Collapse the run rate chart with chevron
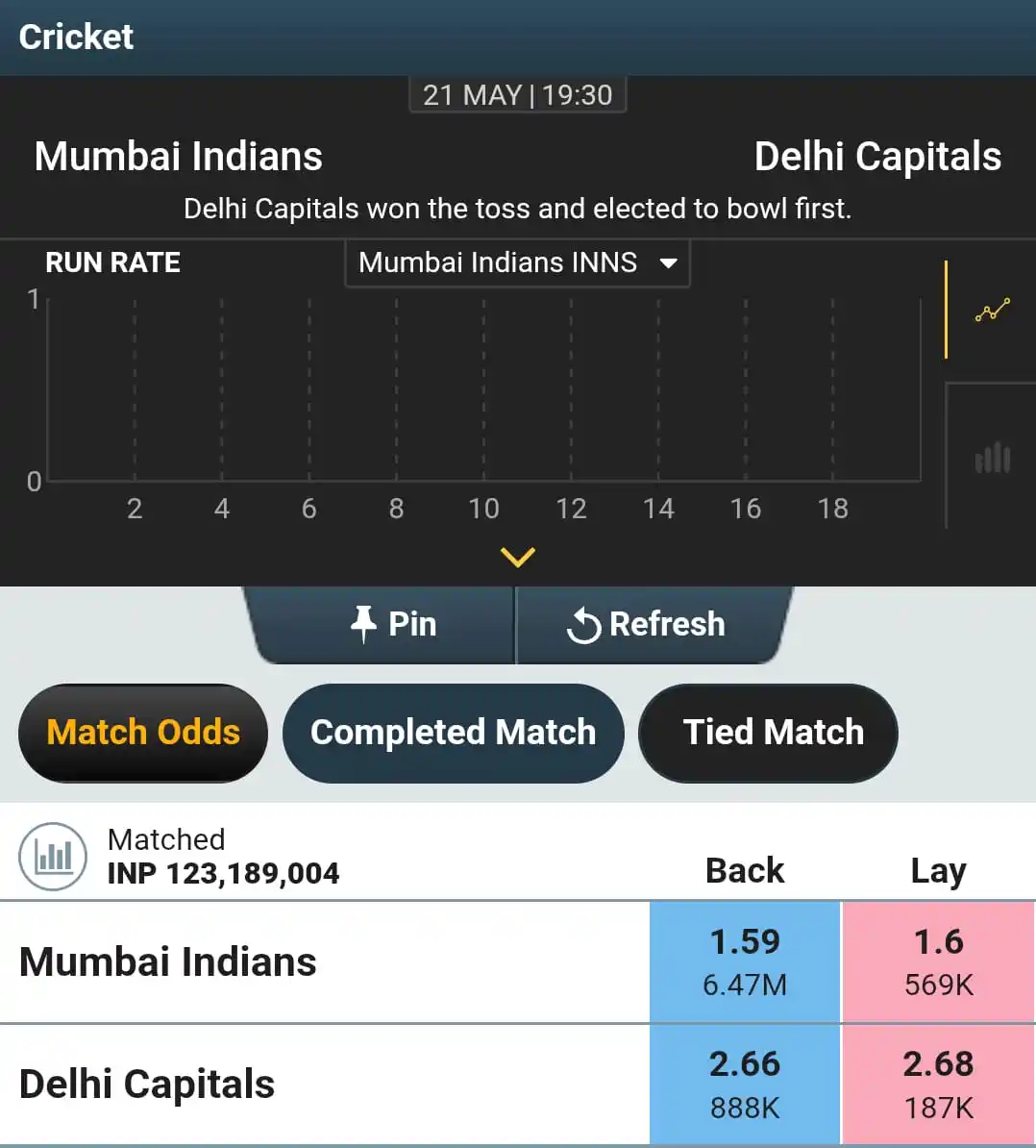The width and height of the screenshot is (1036, 1148). [x=517, y=558]
